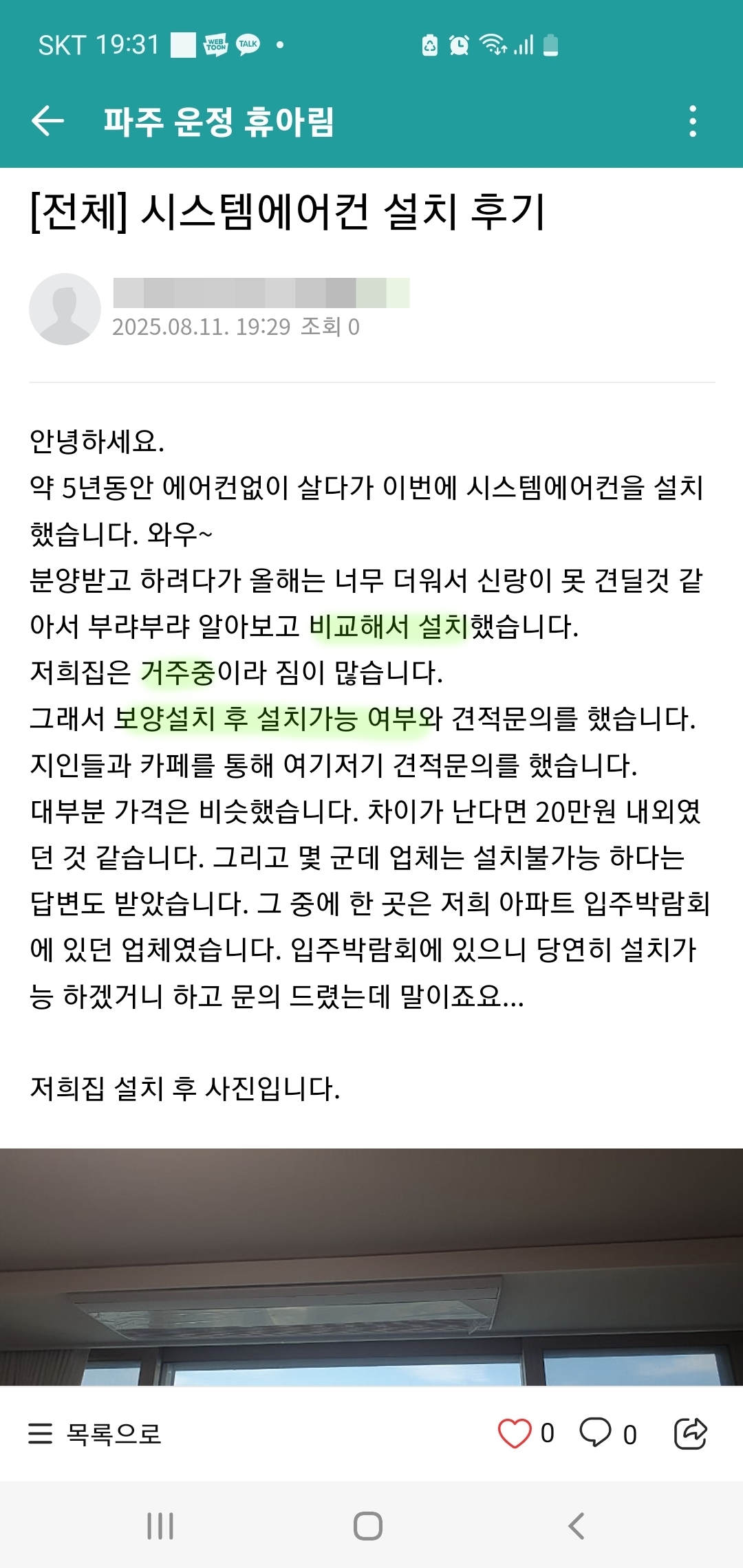Go to the home screen
This screenshot has height=1568, width=743.
[x=368, y=1525]
